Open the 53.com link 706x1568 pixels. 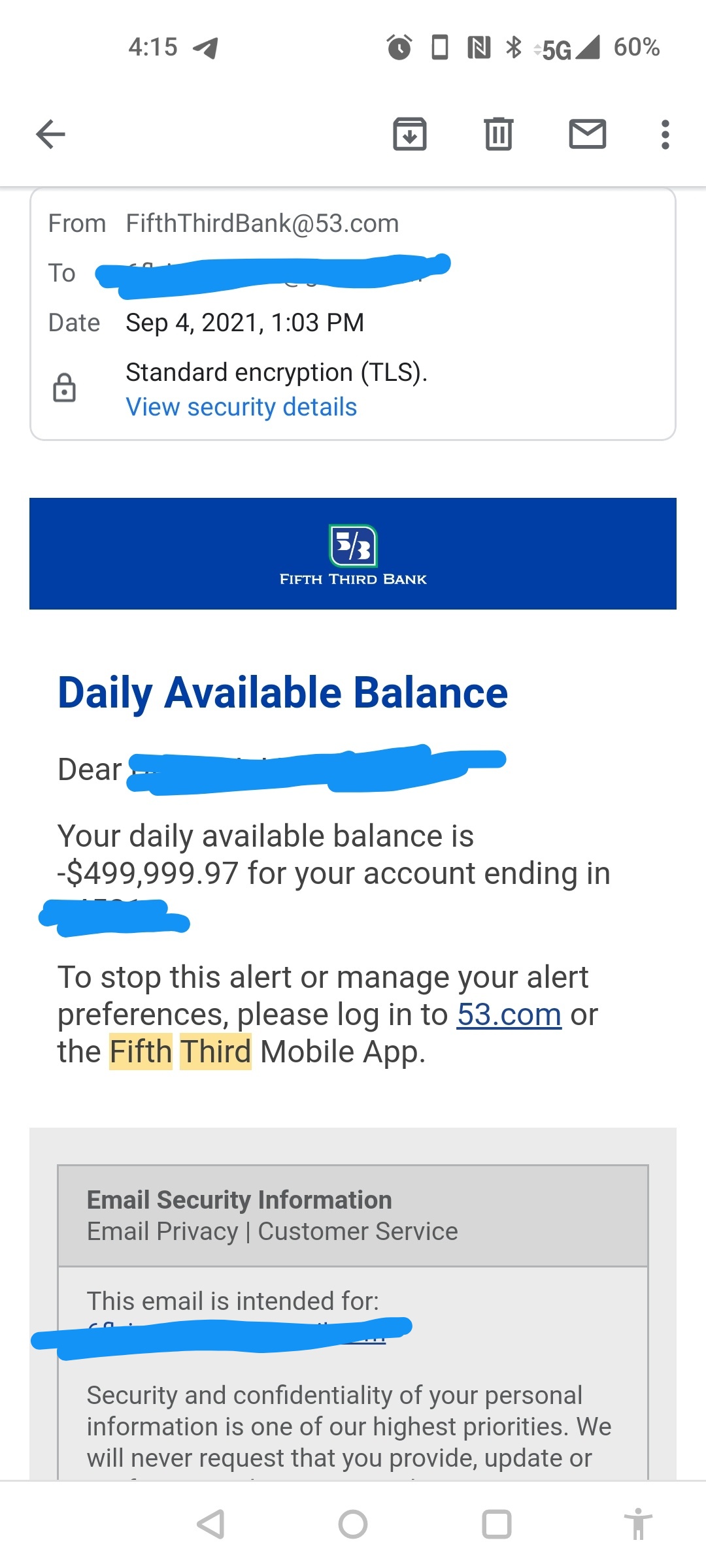(x=509, y=1015)
